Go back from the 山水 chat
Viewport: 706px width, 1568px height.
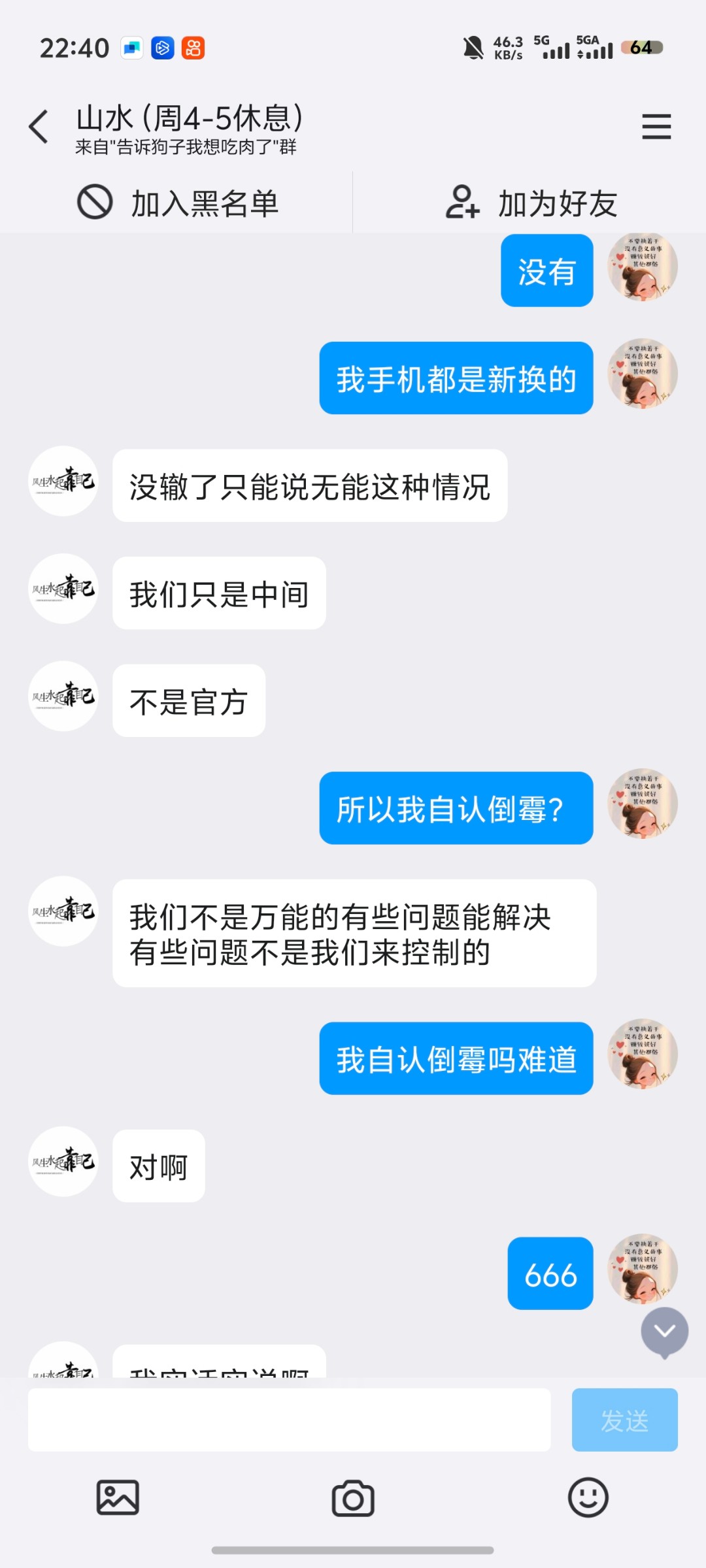pos(39,127)
